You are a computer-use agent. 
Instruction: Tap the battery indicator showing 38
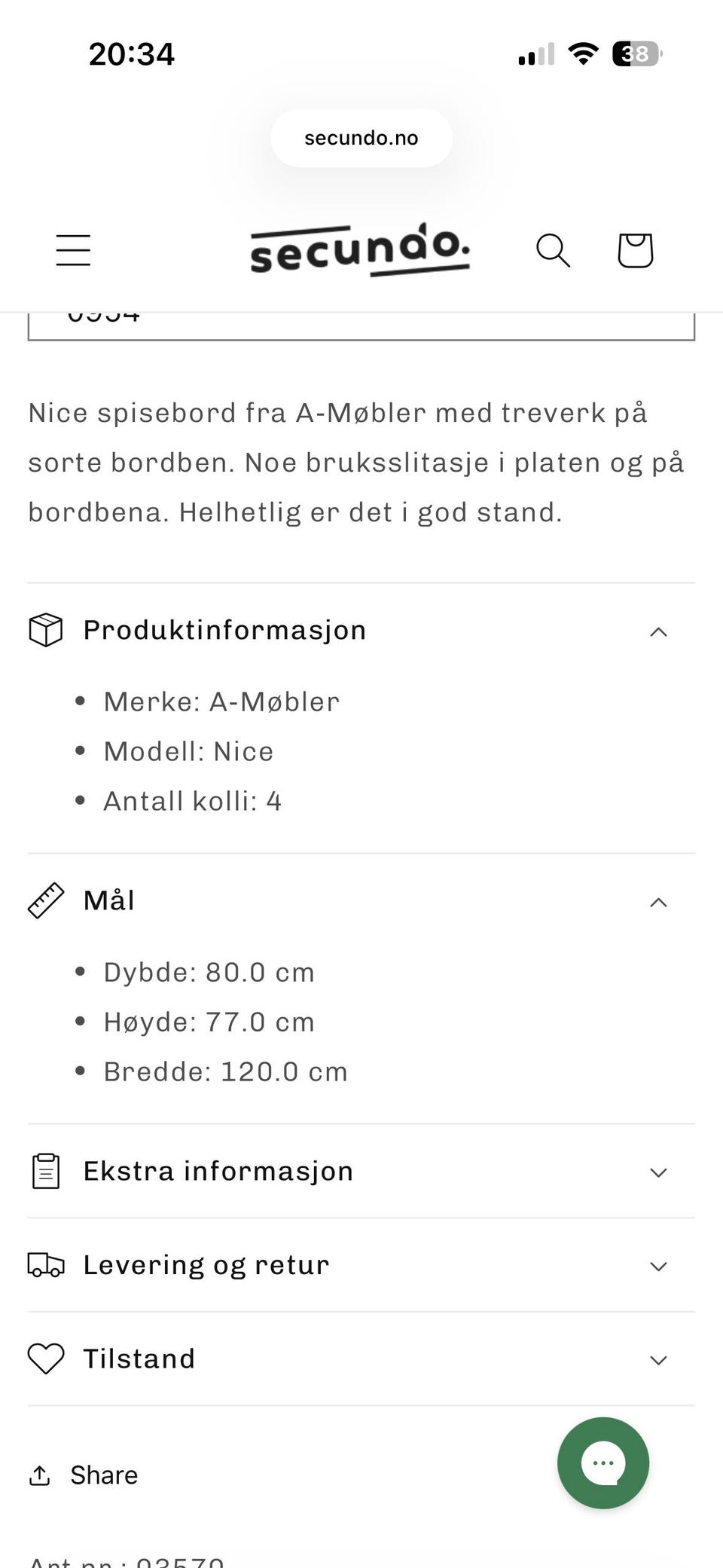635,53
